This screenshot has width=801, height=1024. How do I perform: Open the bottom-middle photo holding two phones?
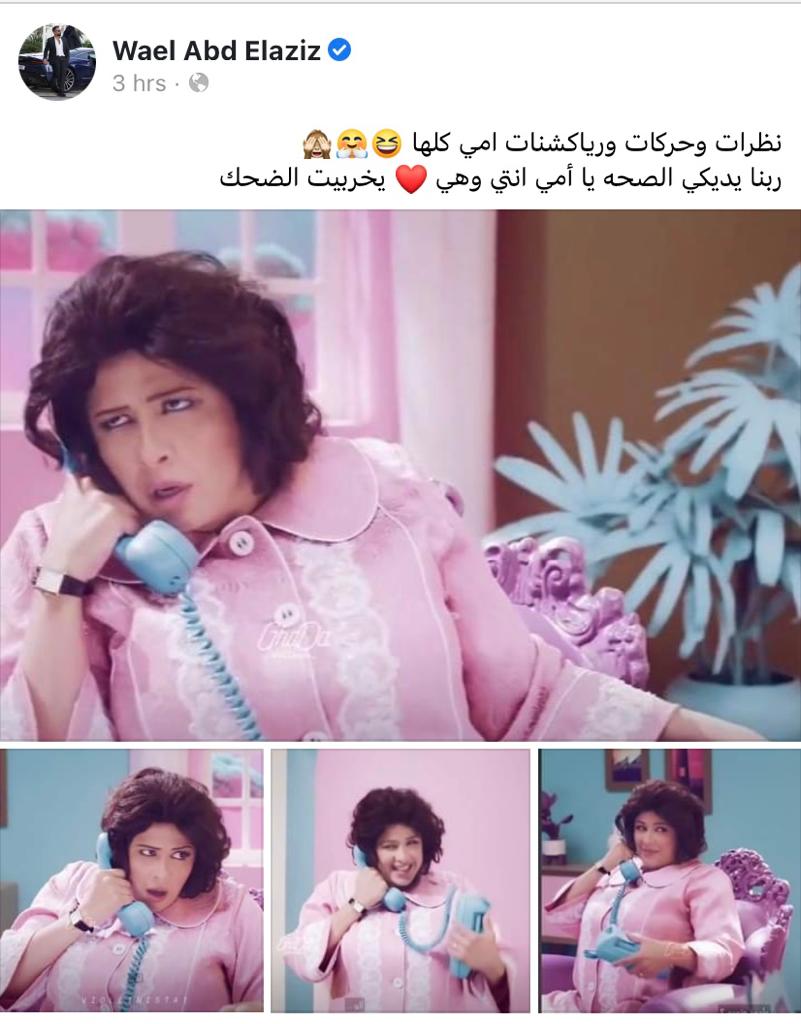[400, 880]
